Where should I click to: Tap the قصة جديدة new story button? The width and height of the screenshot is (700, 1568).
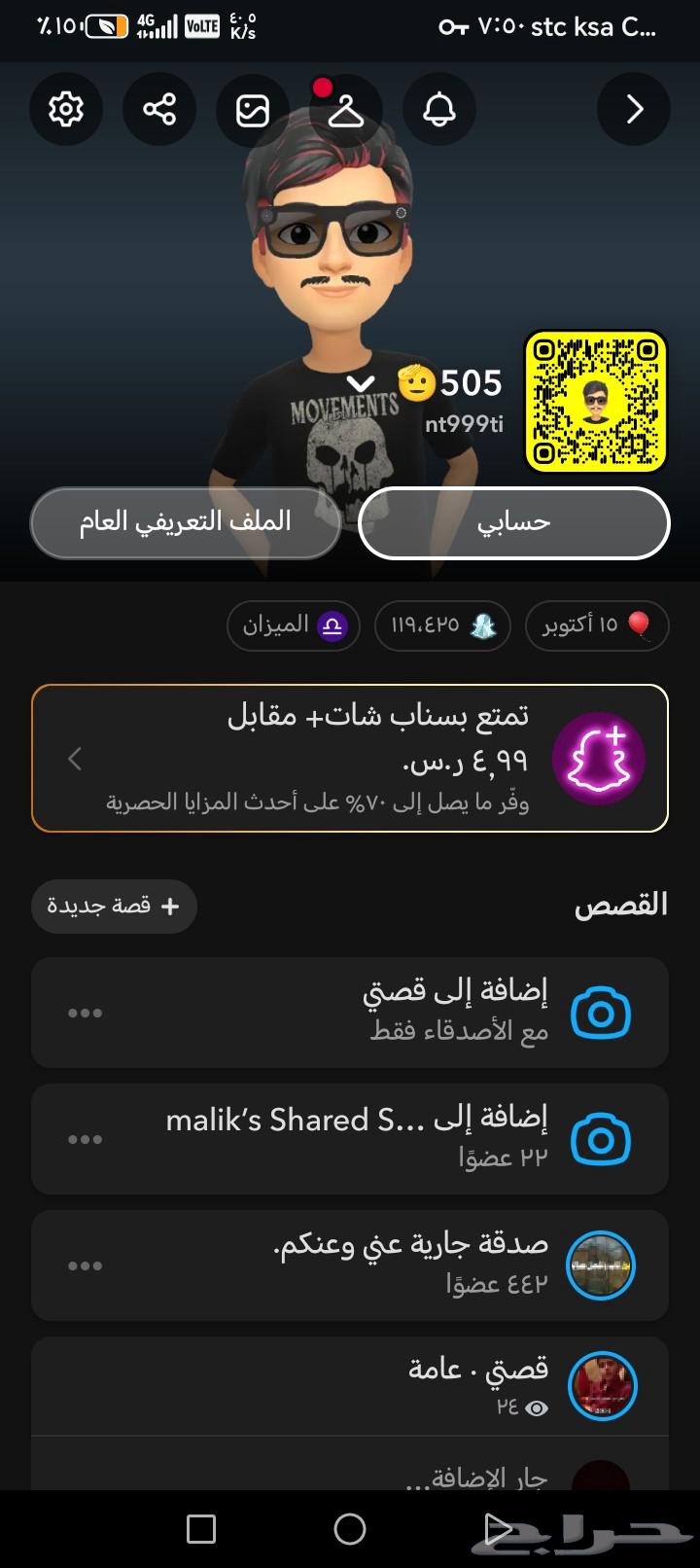click(113, 906)
